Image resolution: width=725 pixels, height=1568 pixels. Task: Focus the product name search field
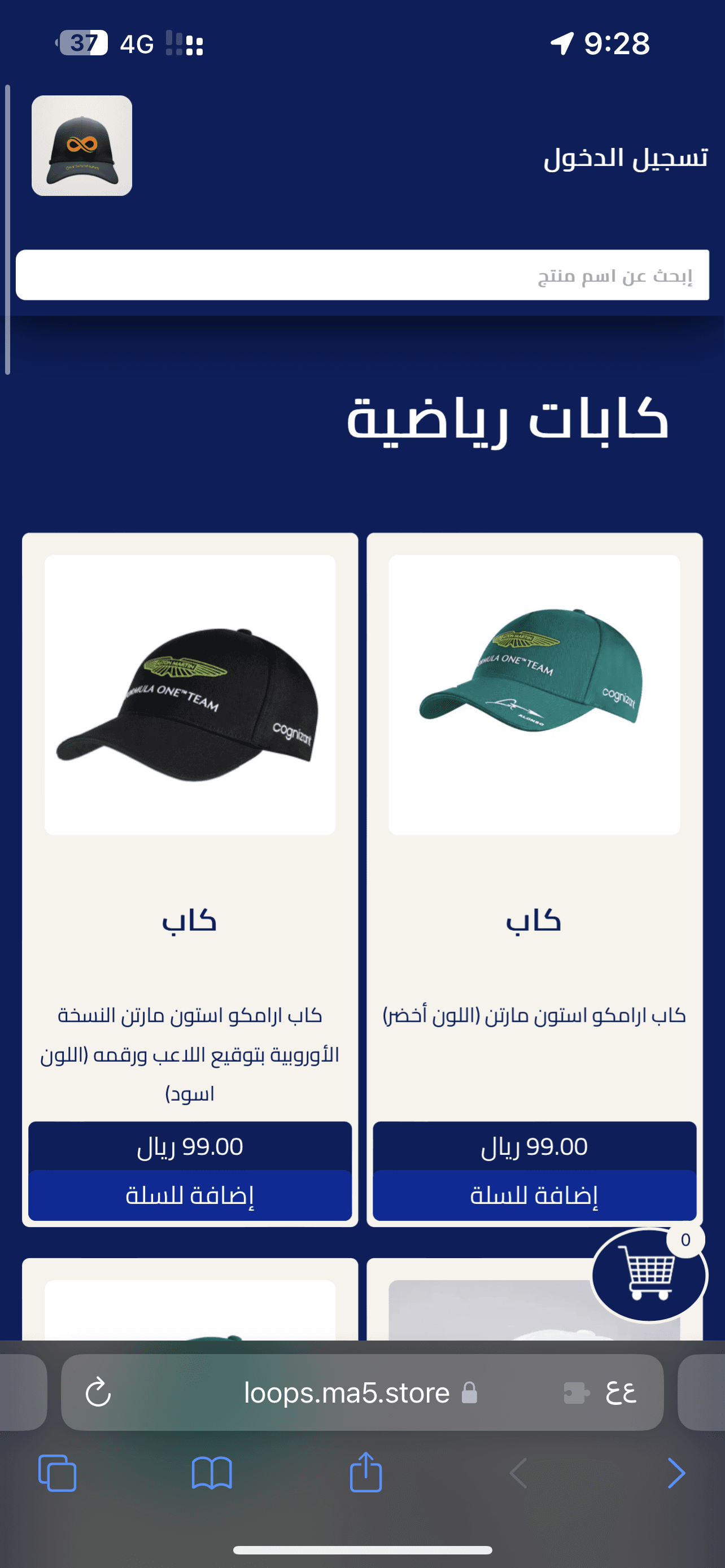coord(362,275)
